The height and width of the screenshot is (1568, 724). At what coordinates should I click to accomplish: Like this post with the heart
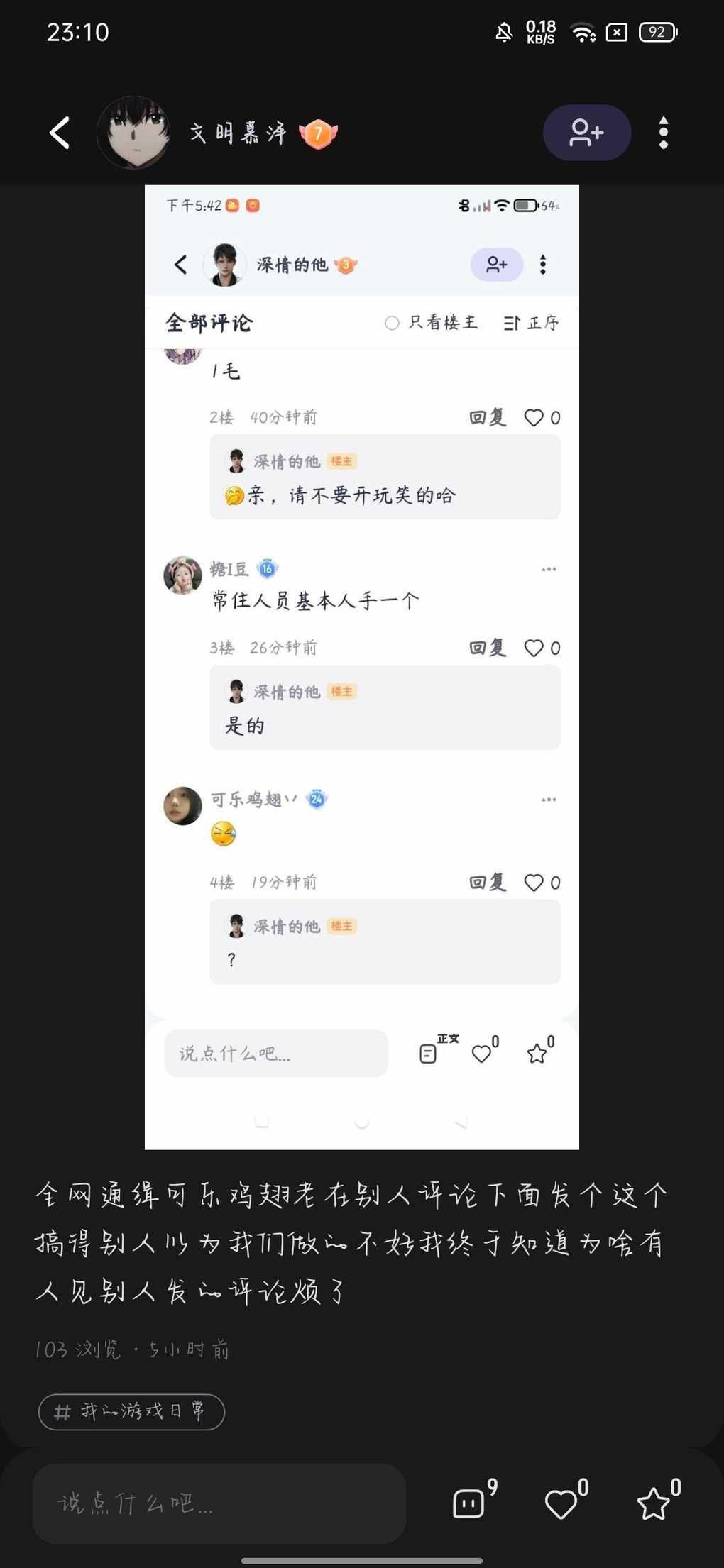pos(561,1503)
